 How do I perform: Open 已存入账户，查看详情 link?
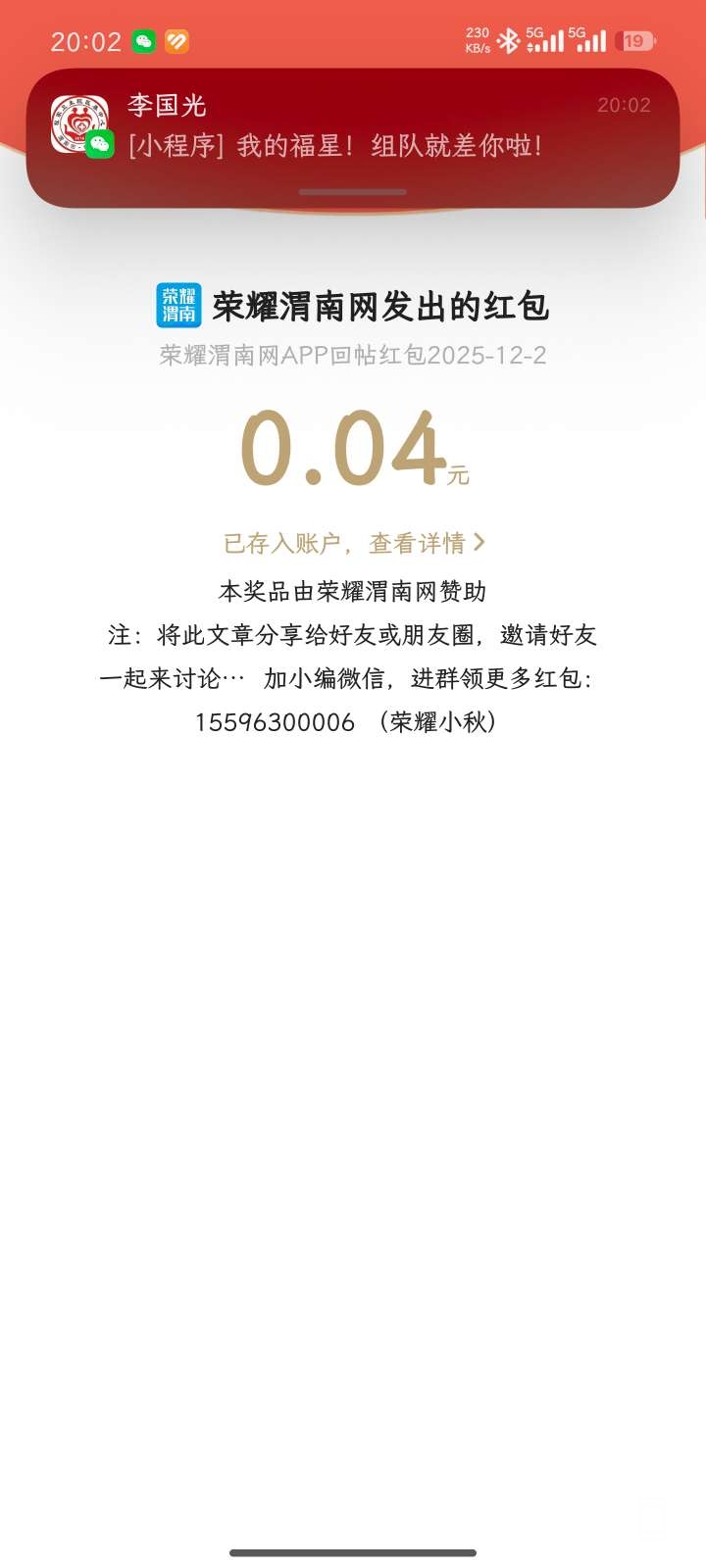[353, 543]
